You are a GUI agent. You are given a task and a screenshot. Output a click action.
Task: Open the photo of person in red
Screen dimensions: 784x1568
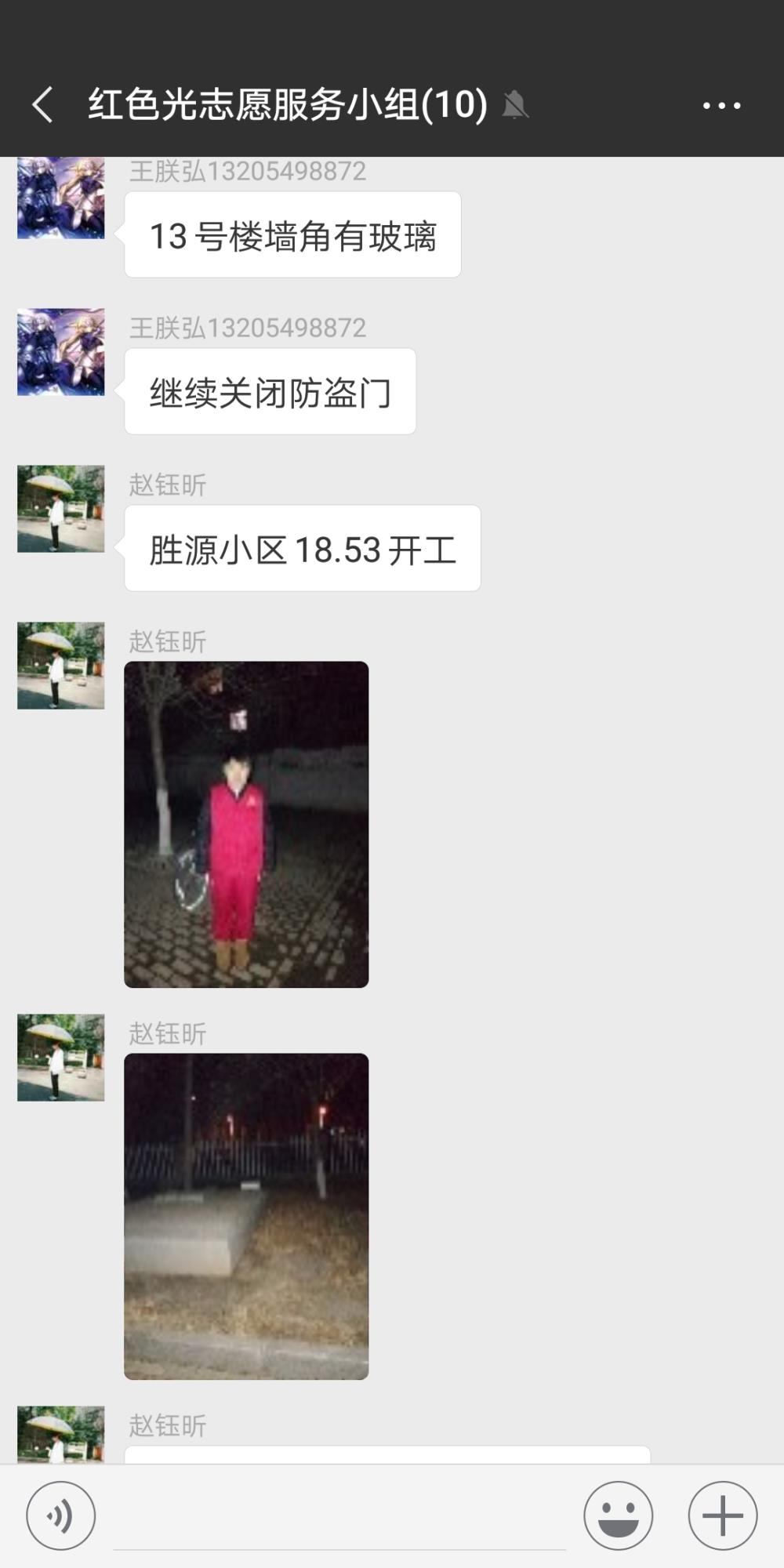point(246,824)
